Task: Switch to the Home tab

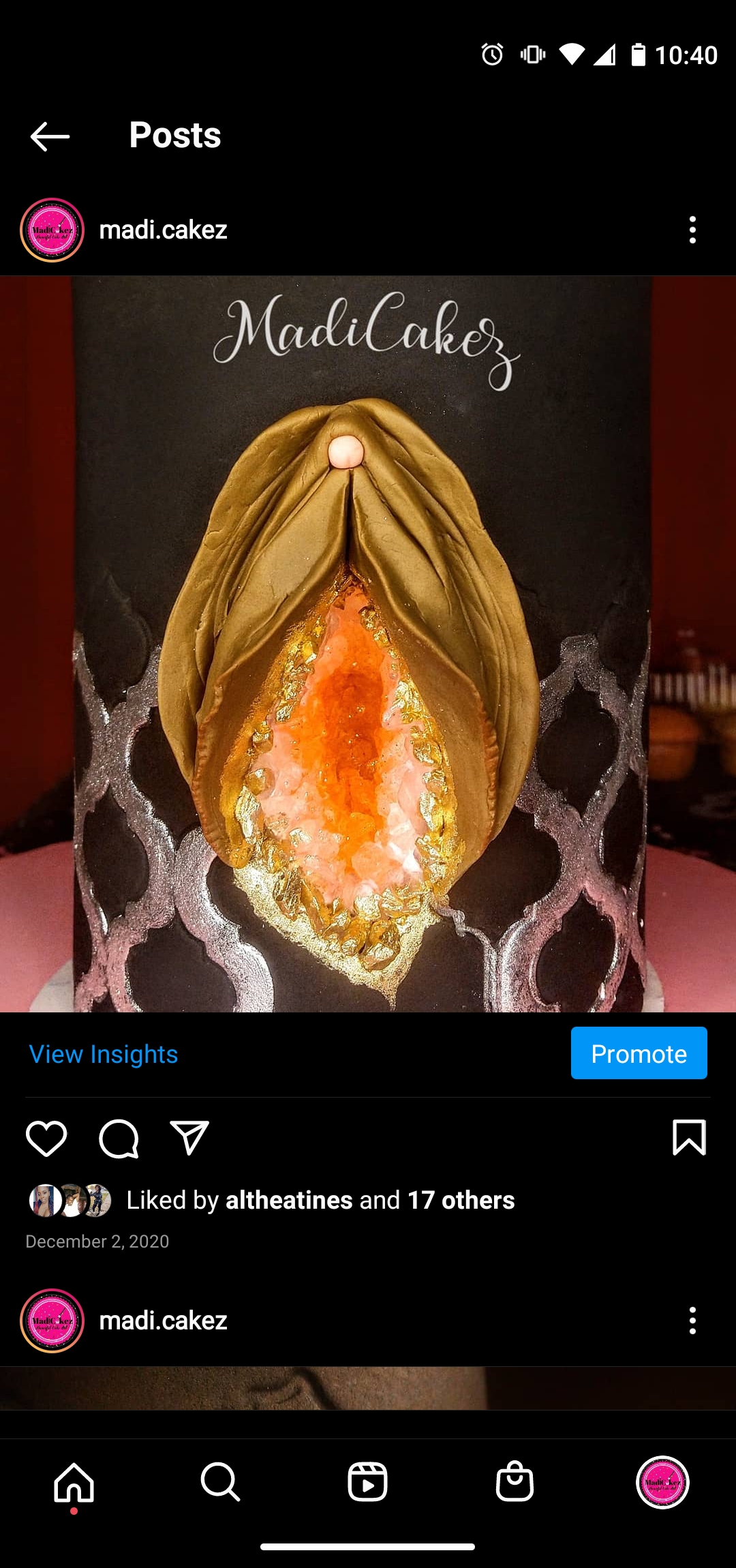Action: coord(74,1482)
